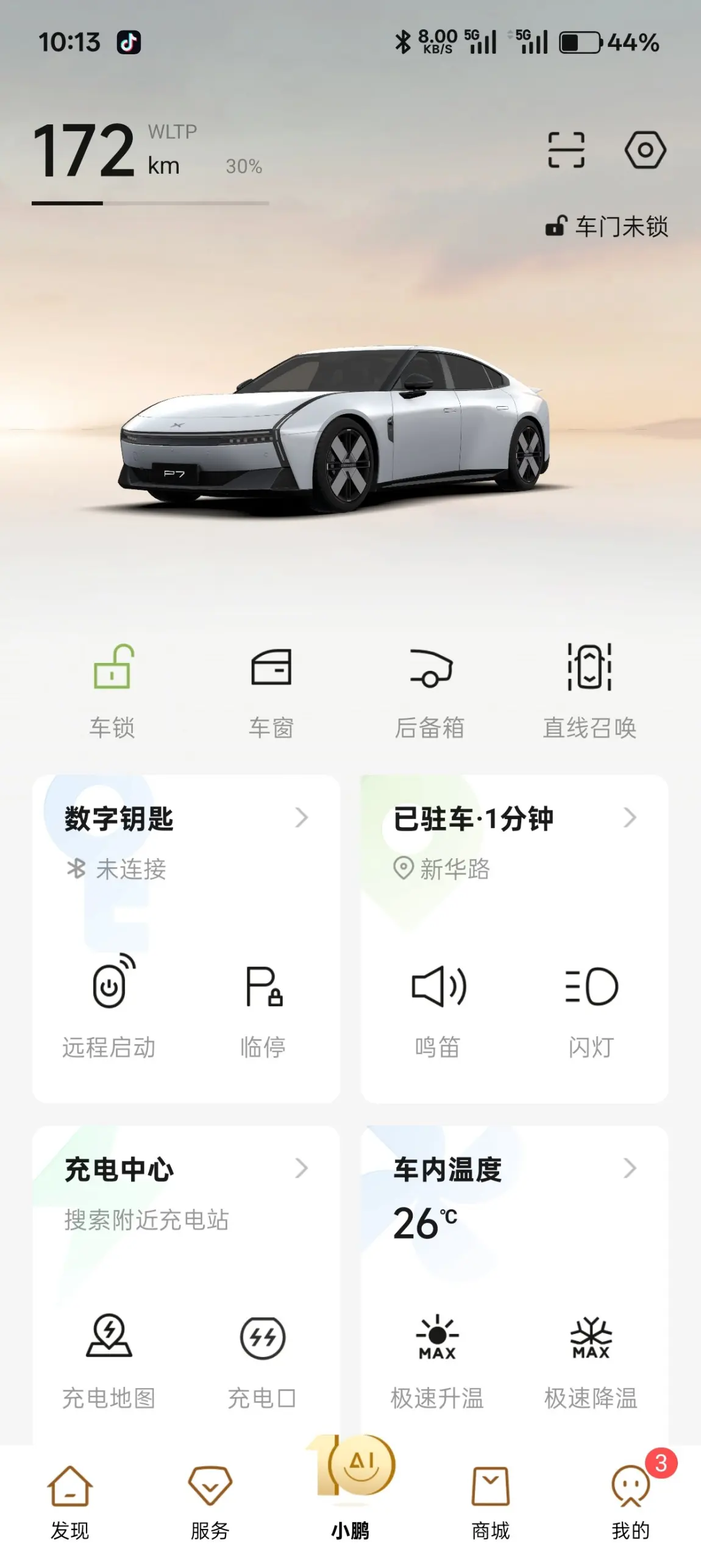Activate 极速升温 max heating

tap(438, 1361)
